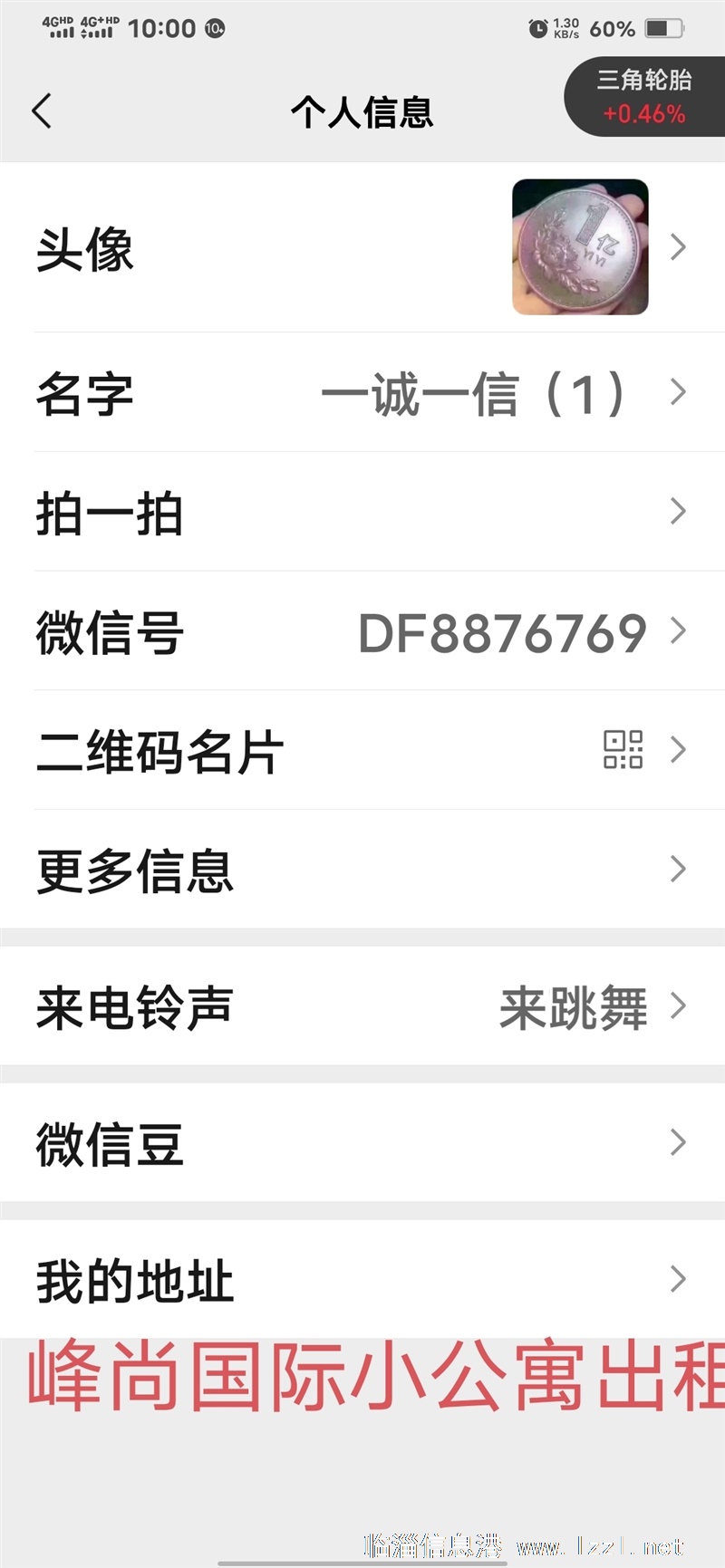725x1568 pixels.
Task: Open 来电铃声 settings
Action: coord(362,1006)
